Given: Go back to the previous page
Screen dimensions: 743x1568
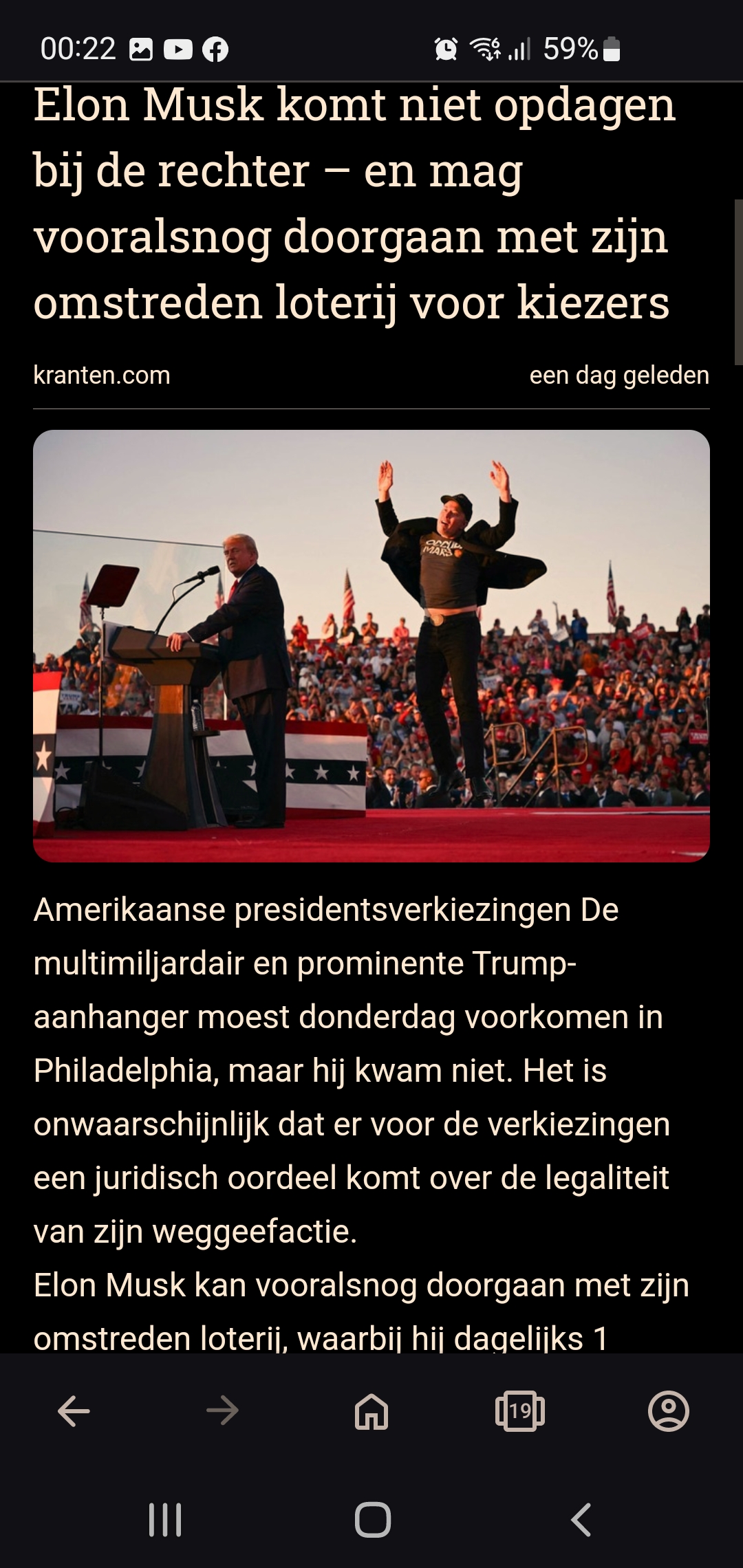Looking at the screenshot, I should (x=74, y=1412).
